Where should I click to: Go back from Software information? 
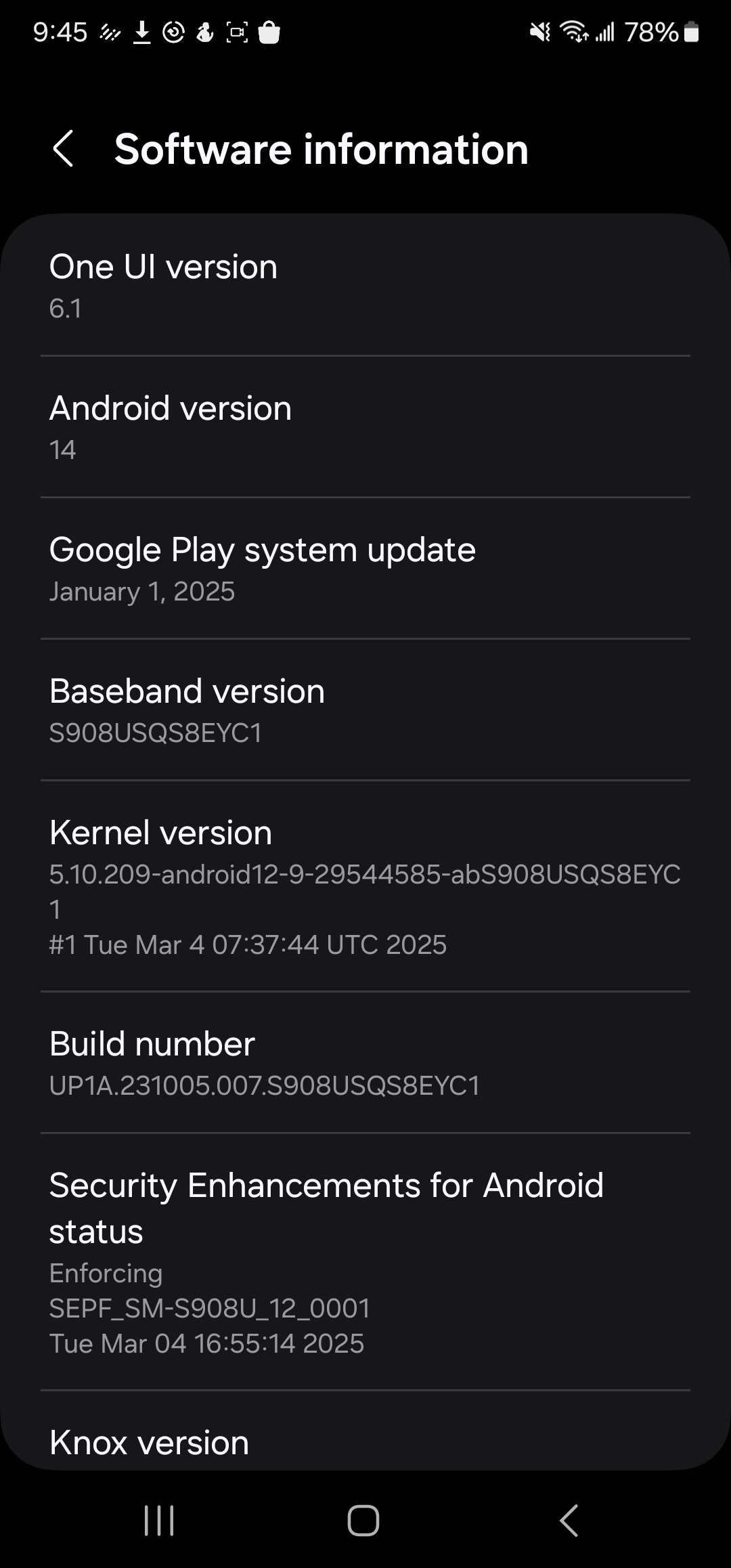click(63, 149)
